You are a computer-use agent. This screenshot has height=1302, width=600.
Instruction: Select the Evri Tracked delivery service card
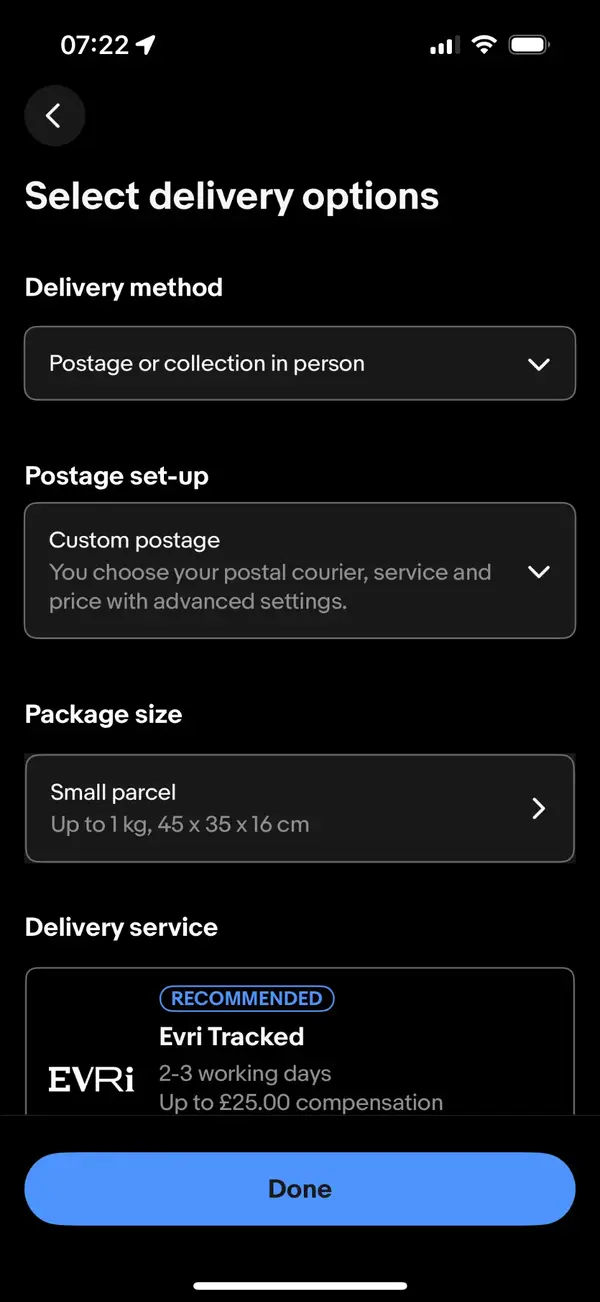299,1050
